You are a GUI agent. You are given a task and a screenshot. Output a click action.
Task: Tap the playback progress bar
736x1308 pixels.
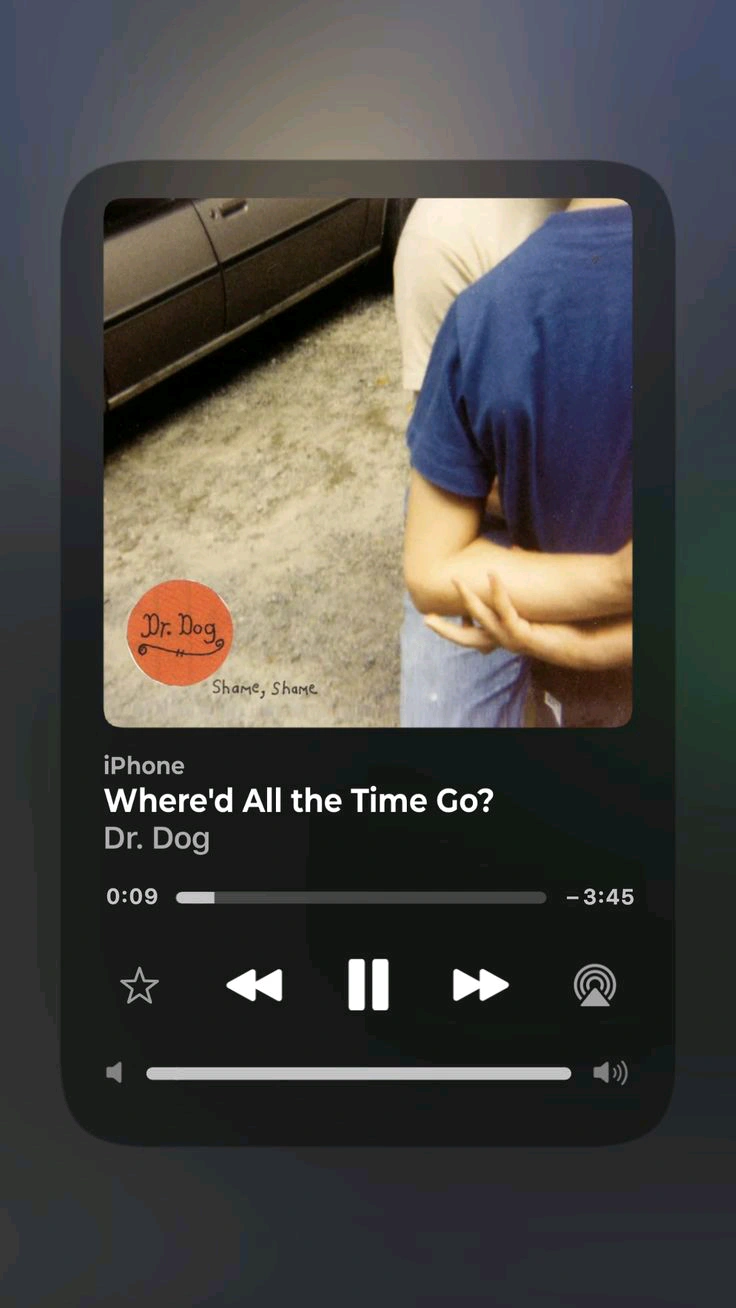pos(360,897)
